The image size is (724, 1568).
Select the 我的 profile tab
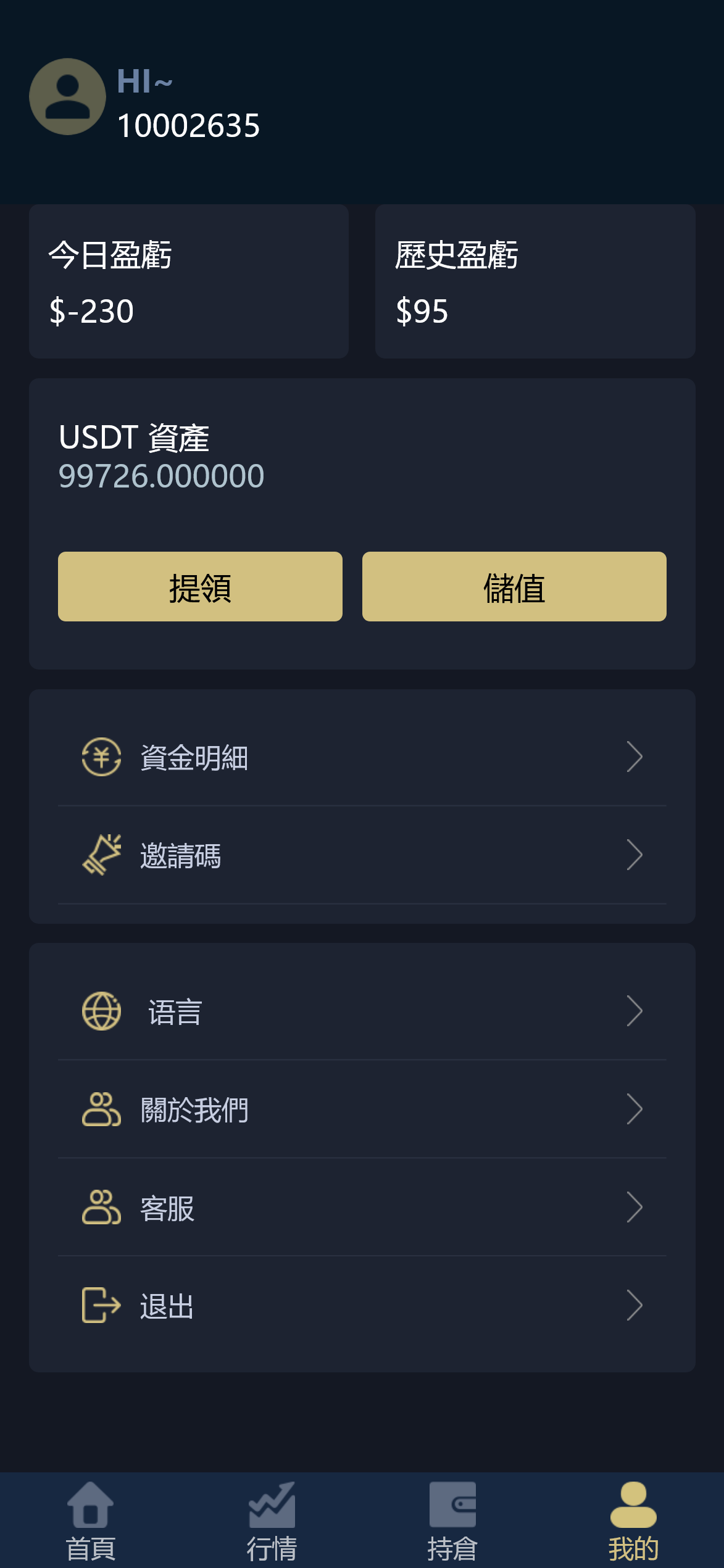pyautogui.click(x=633, y=1520)
